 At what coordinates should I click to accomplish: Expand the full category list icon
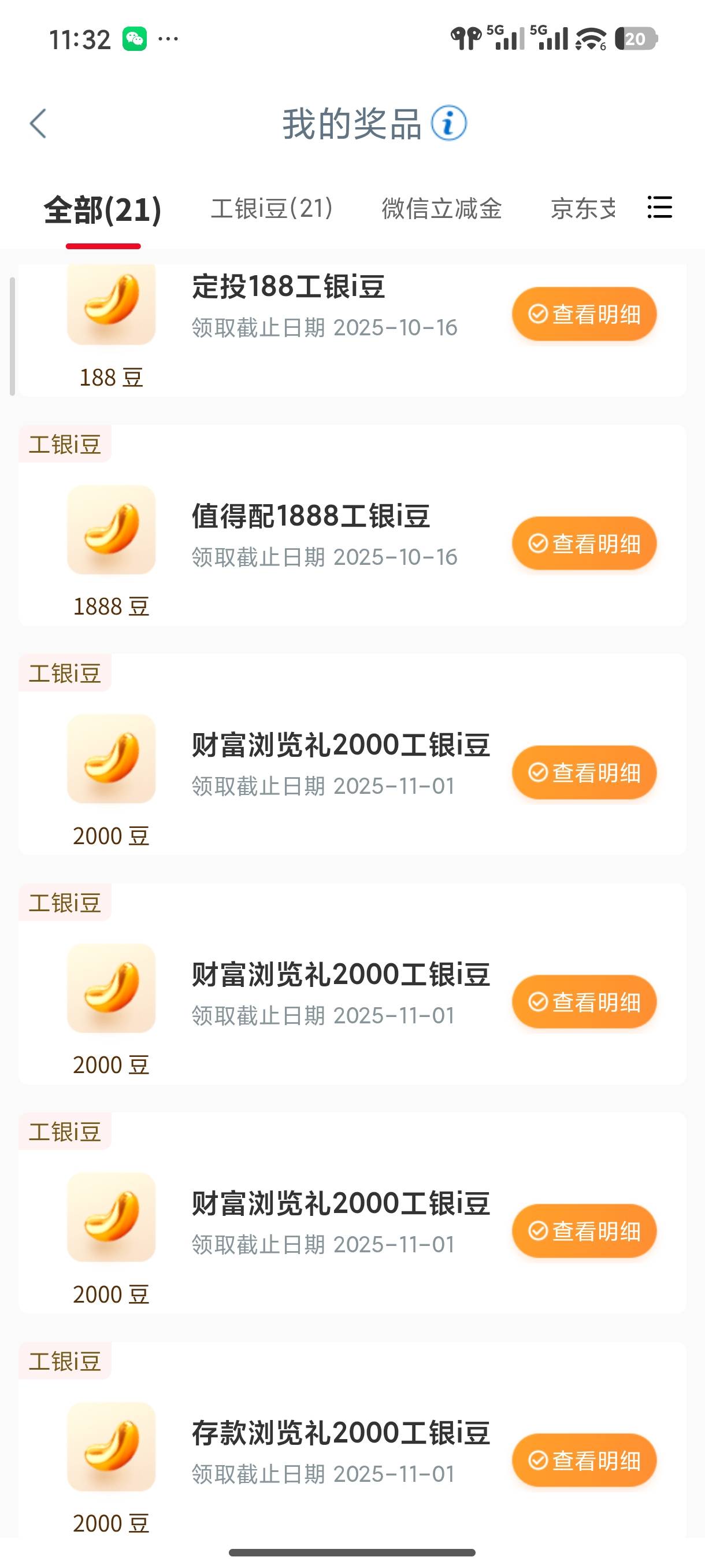[659, 208]
